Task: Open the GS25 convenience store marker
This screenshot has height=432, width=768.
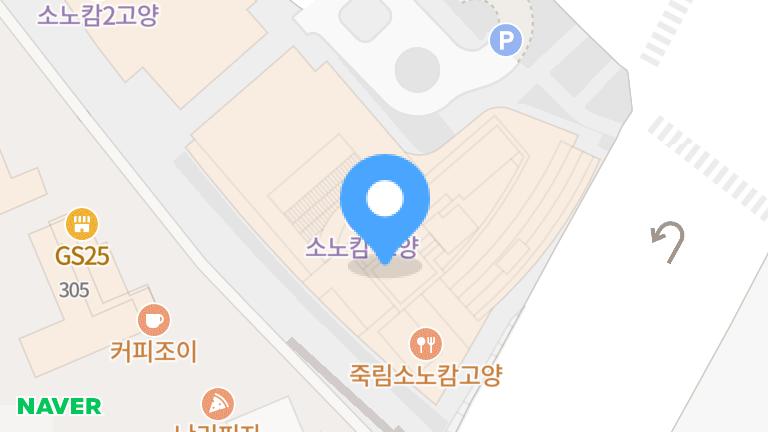Action: pos(82,223)
